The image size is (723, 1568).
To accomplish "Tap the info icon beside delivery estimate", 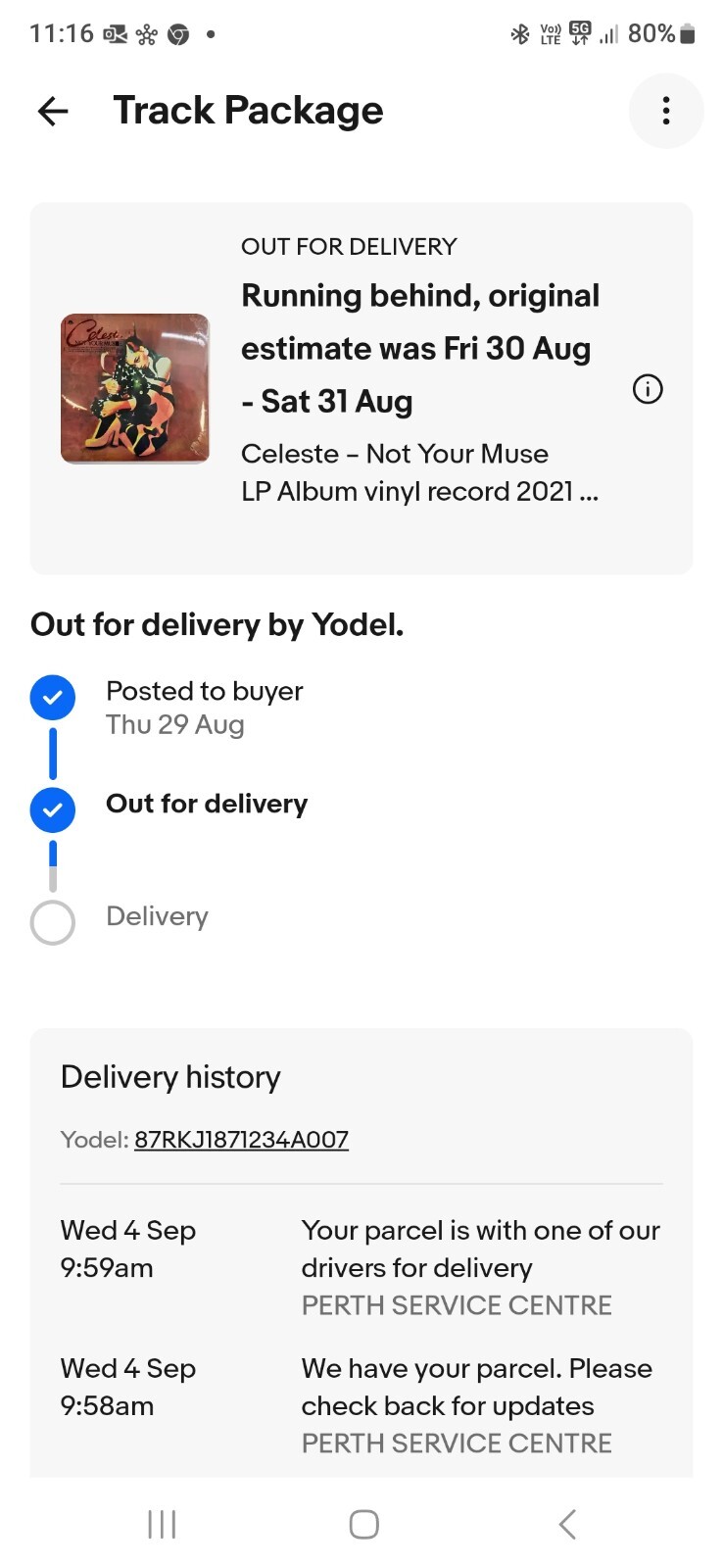I will tap(648, 389).
